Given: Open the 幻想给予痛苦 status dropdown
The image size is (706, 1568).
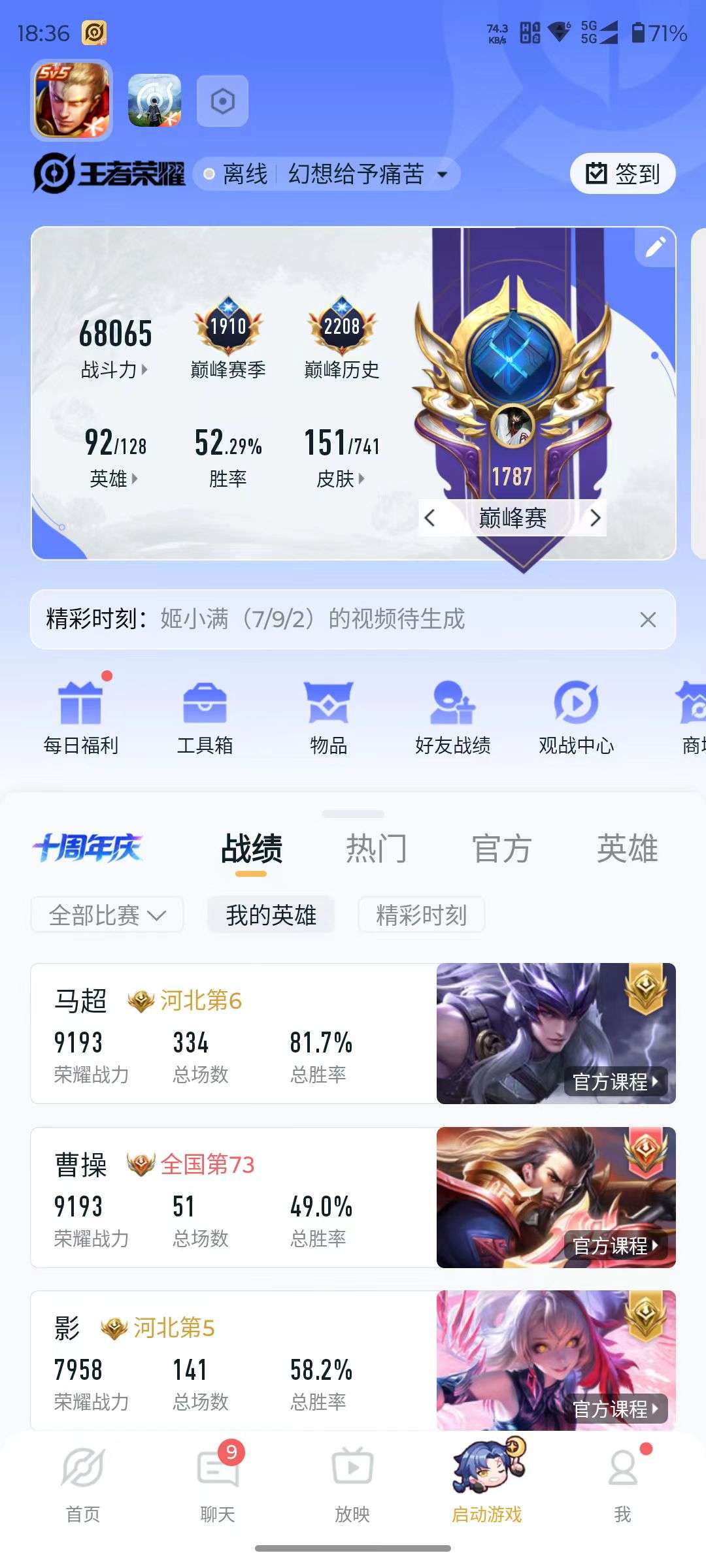Looking at the screenshot, I should pos(358,174).
